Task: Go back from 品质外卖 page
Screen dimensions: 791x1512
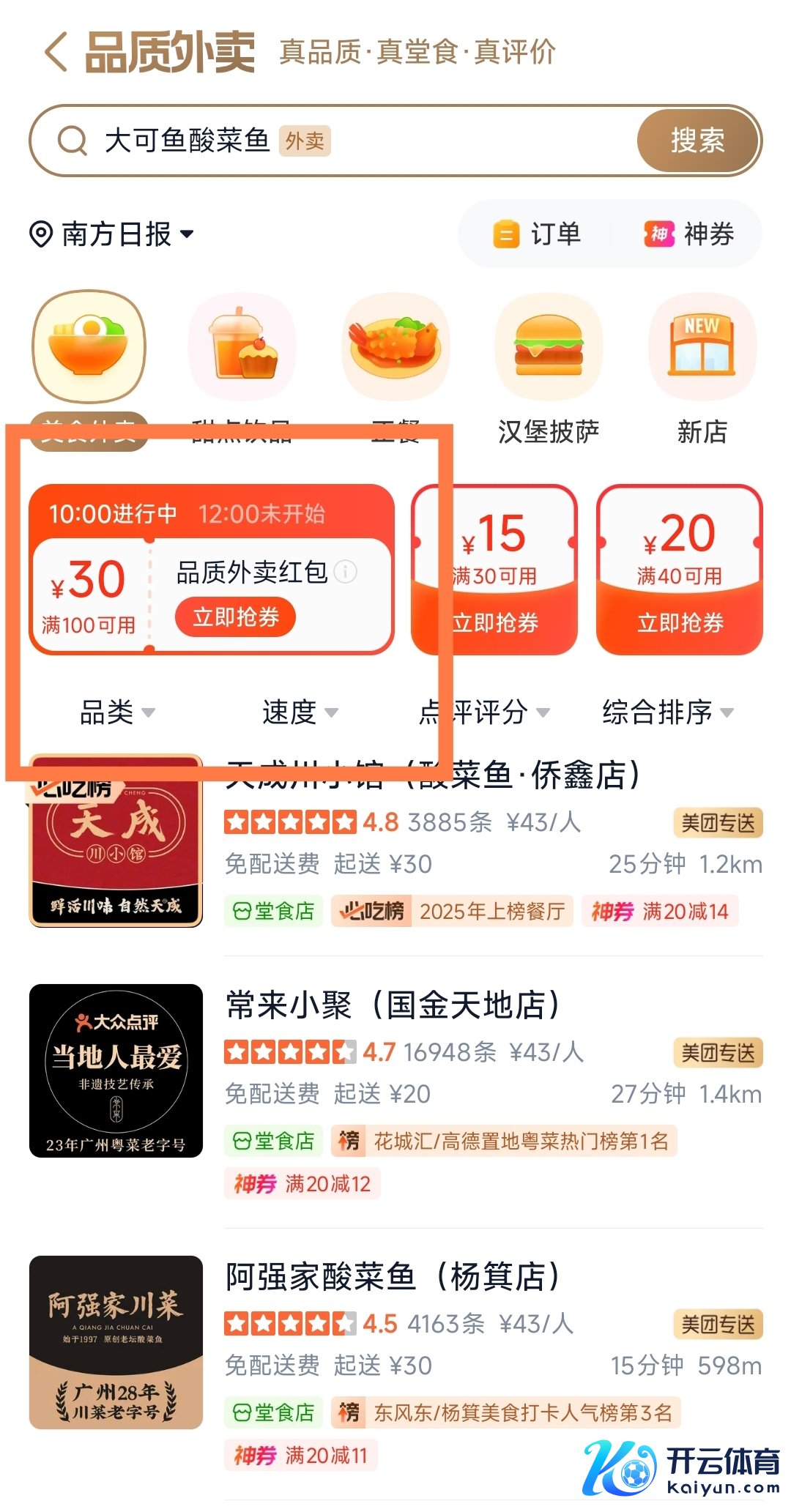Action: pyautogui.click(x=57, y=52)
